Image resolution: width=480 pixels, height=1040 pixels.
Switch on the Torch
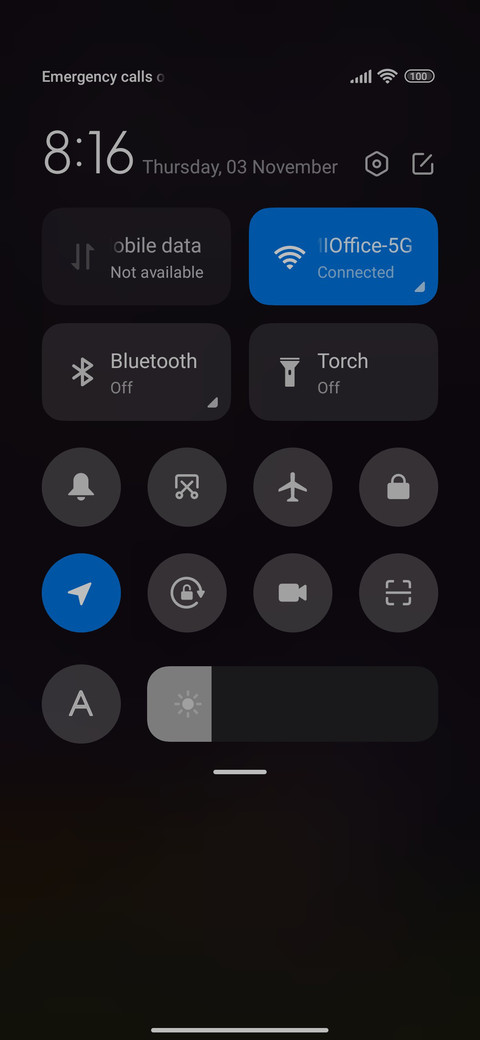coord(343,372)
